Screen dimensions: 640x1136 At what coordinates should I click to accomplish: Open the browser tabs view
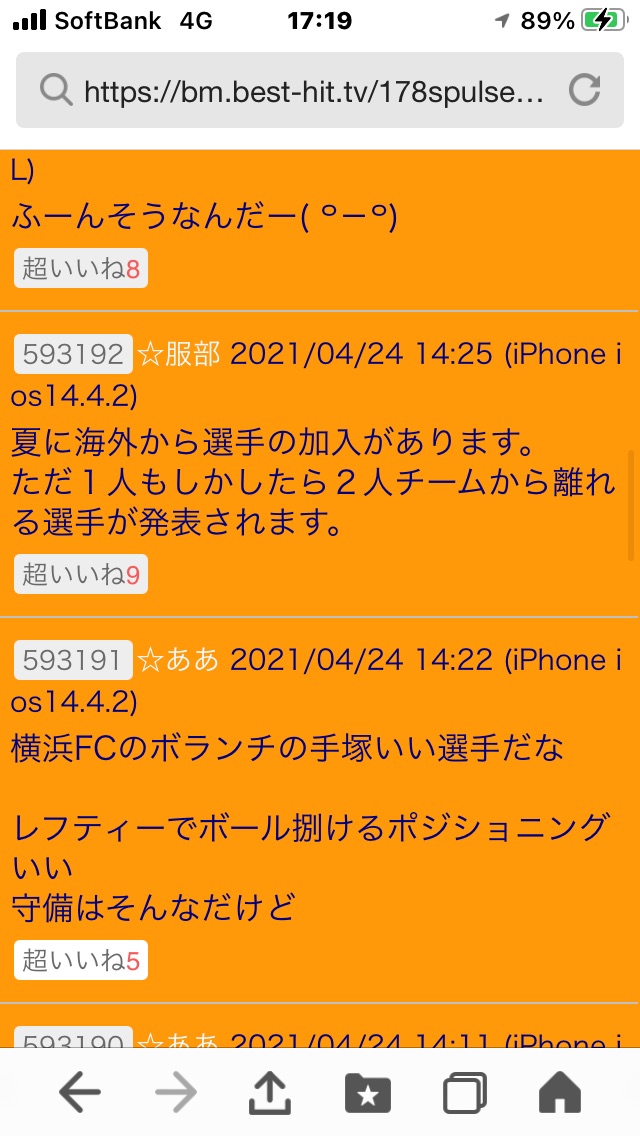[x=464, y=1093]
